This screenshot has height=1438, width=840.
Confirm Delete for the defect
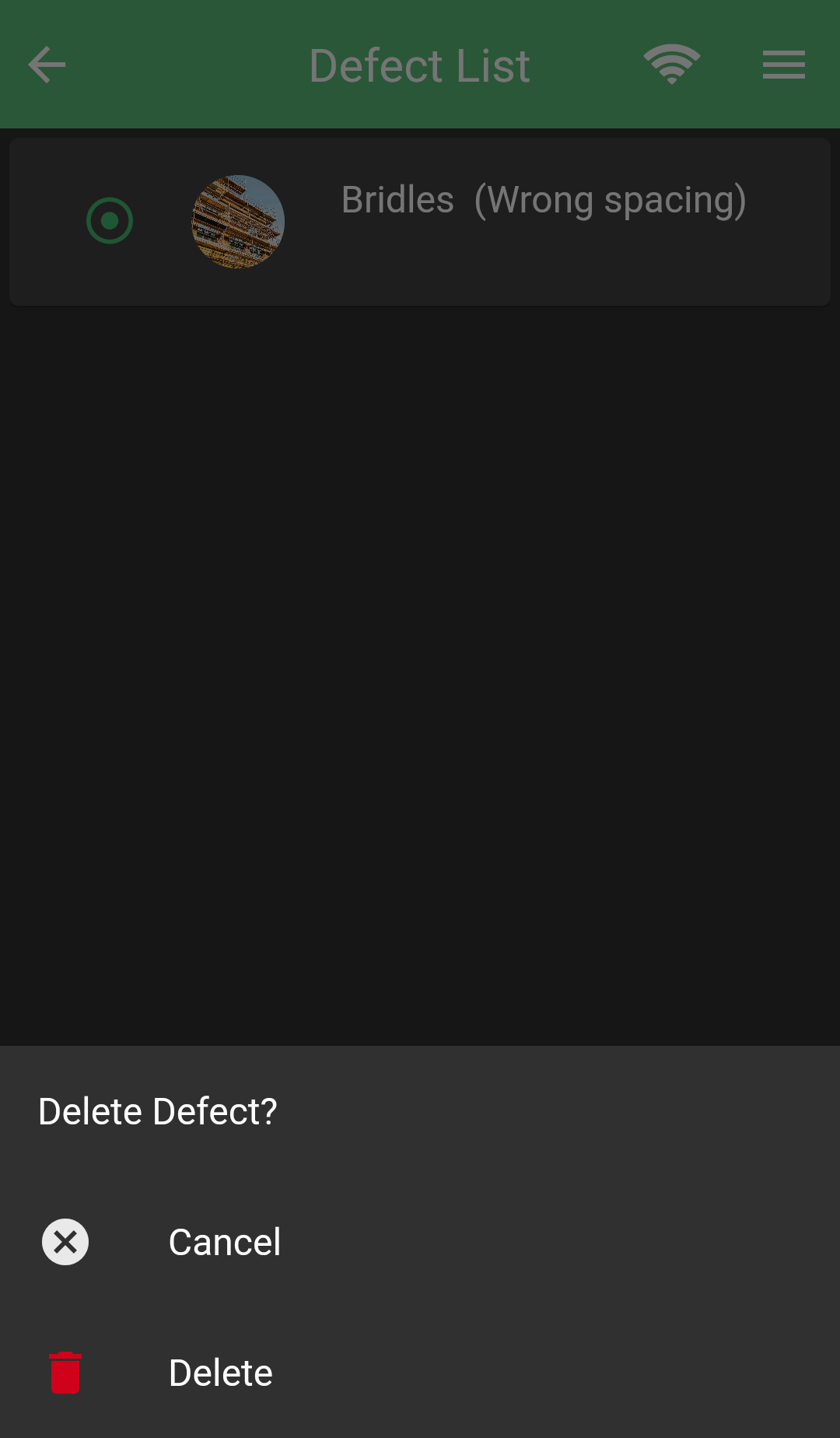pos(420,1373)
